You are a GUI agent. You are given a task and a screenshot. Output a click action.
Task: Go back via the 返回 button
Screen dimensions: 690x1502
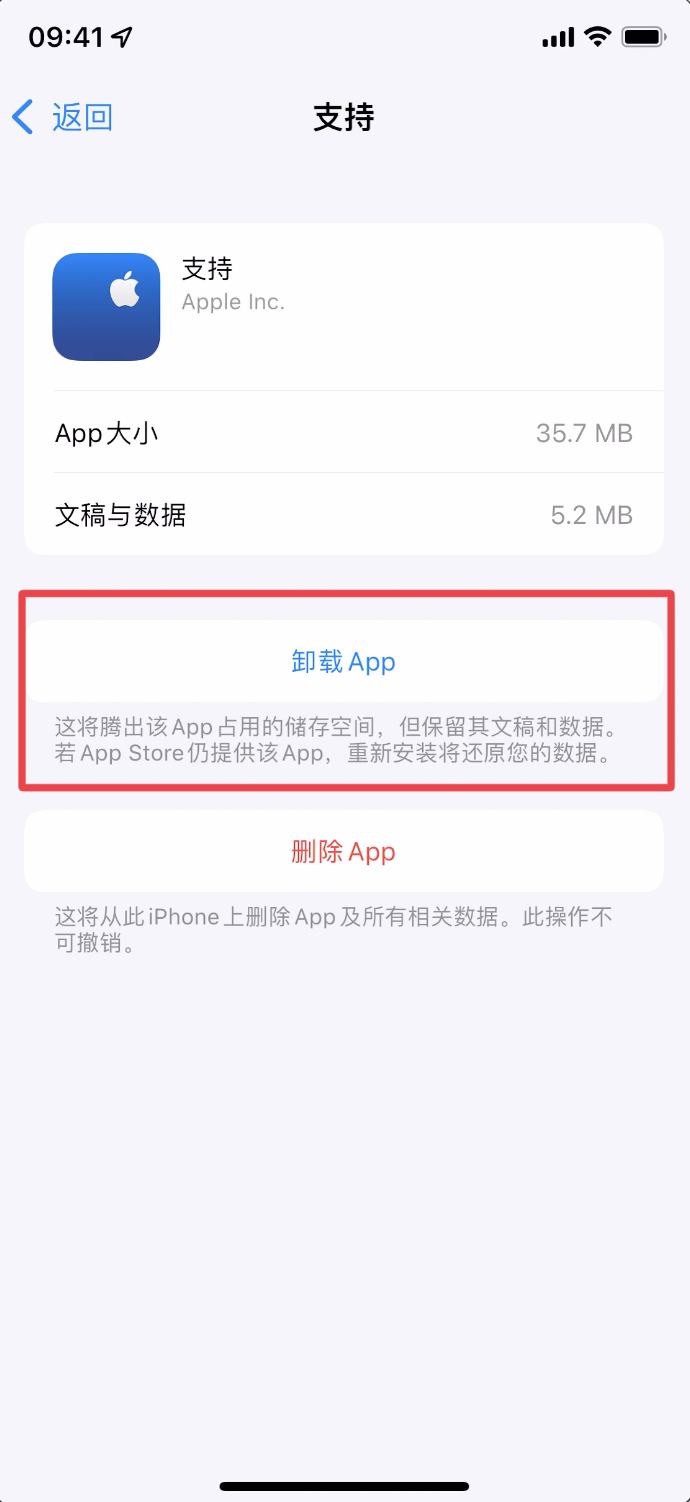click(x=62, y=118)
